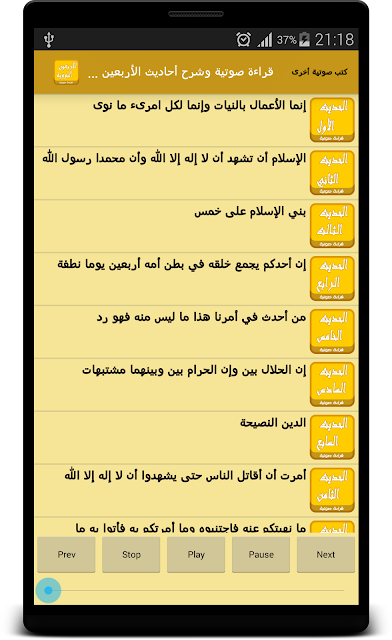This screenshot has width=392, height=640.
Task: Pause the audio recitation
Action: pyautogui.click(x=261, y=555)
